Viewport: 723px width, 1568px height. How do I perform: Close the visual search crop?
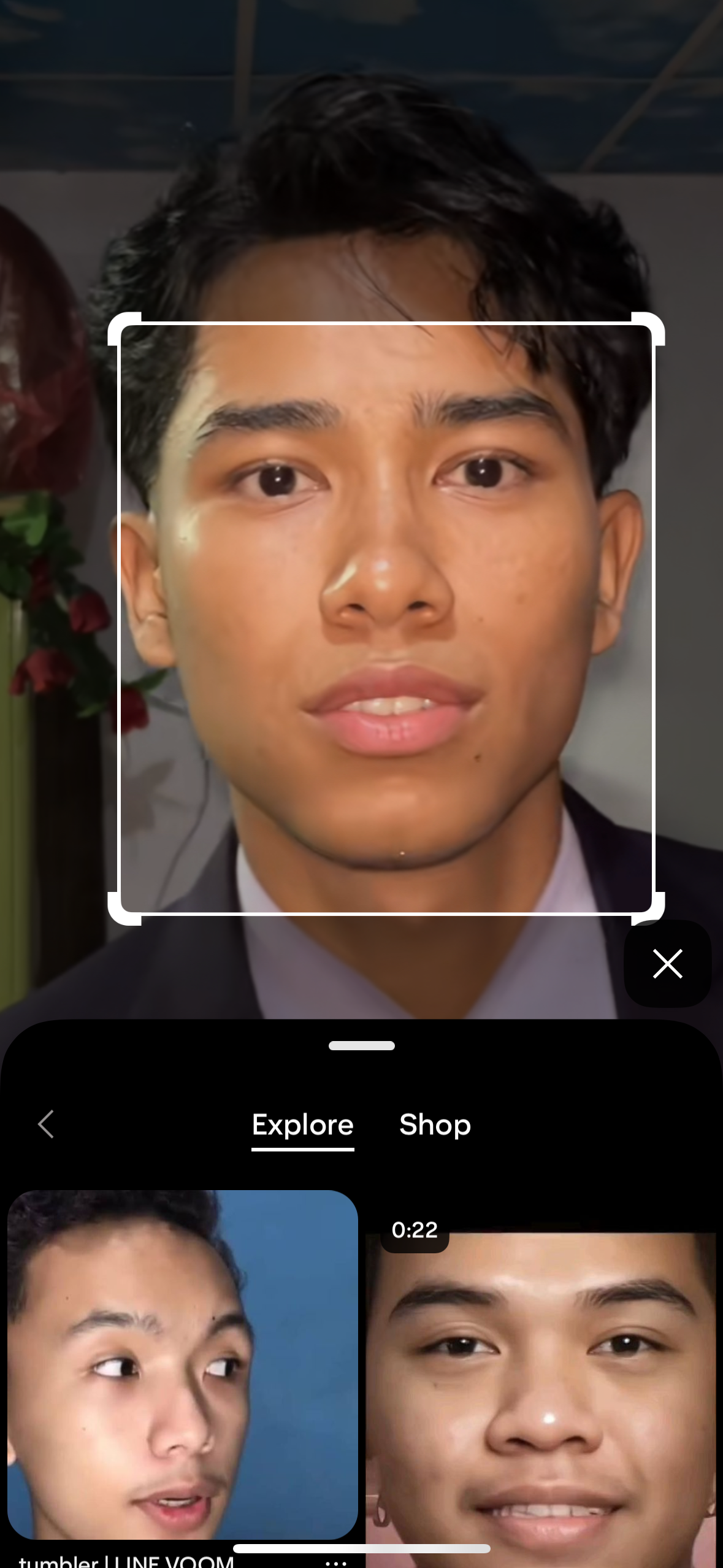click(667, 963)
